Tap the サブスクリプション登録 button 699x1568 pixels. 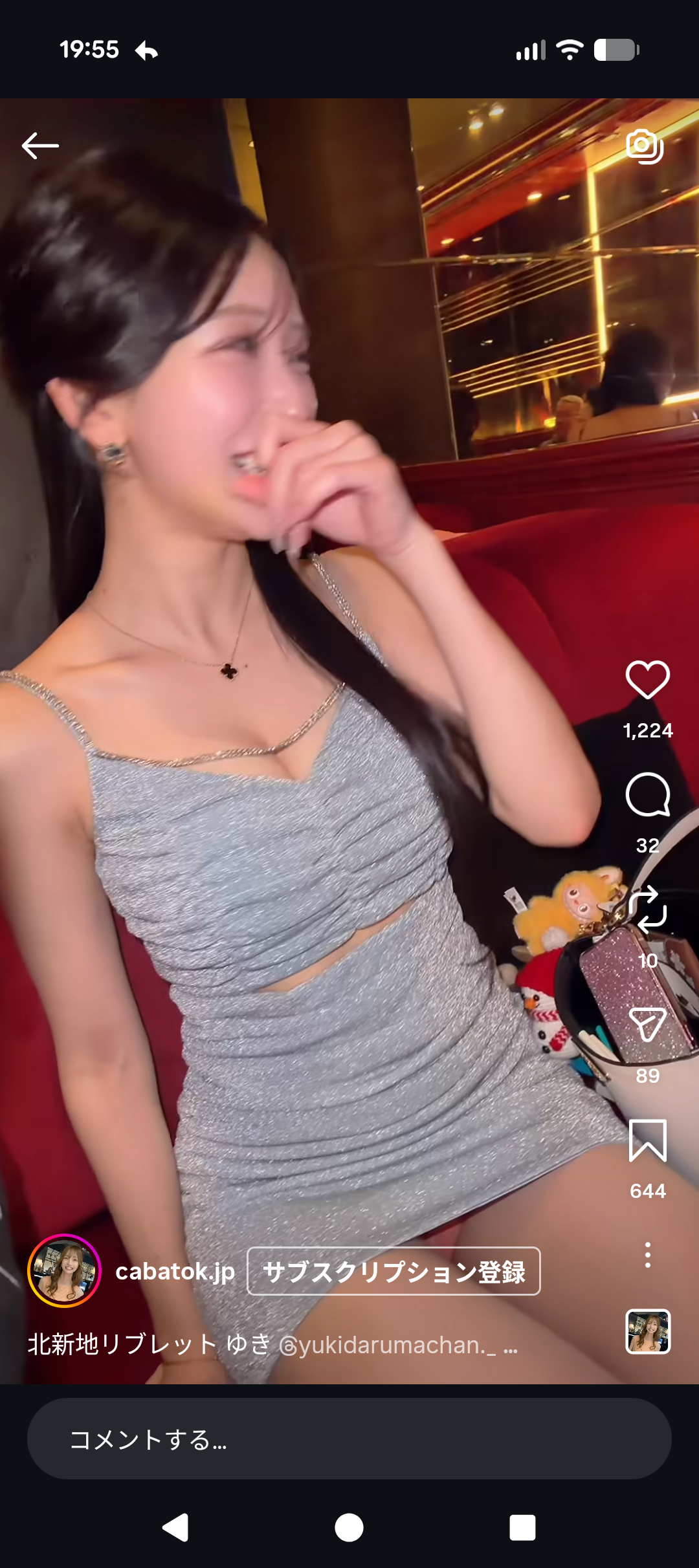pos(394,1271)
